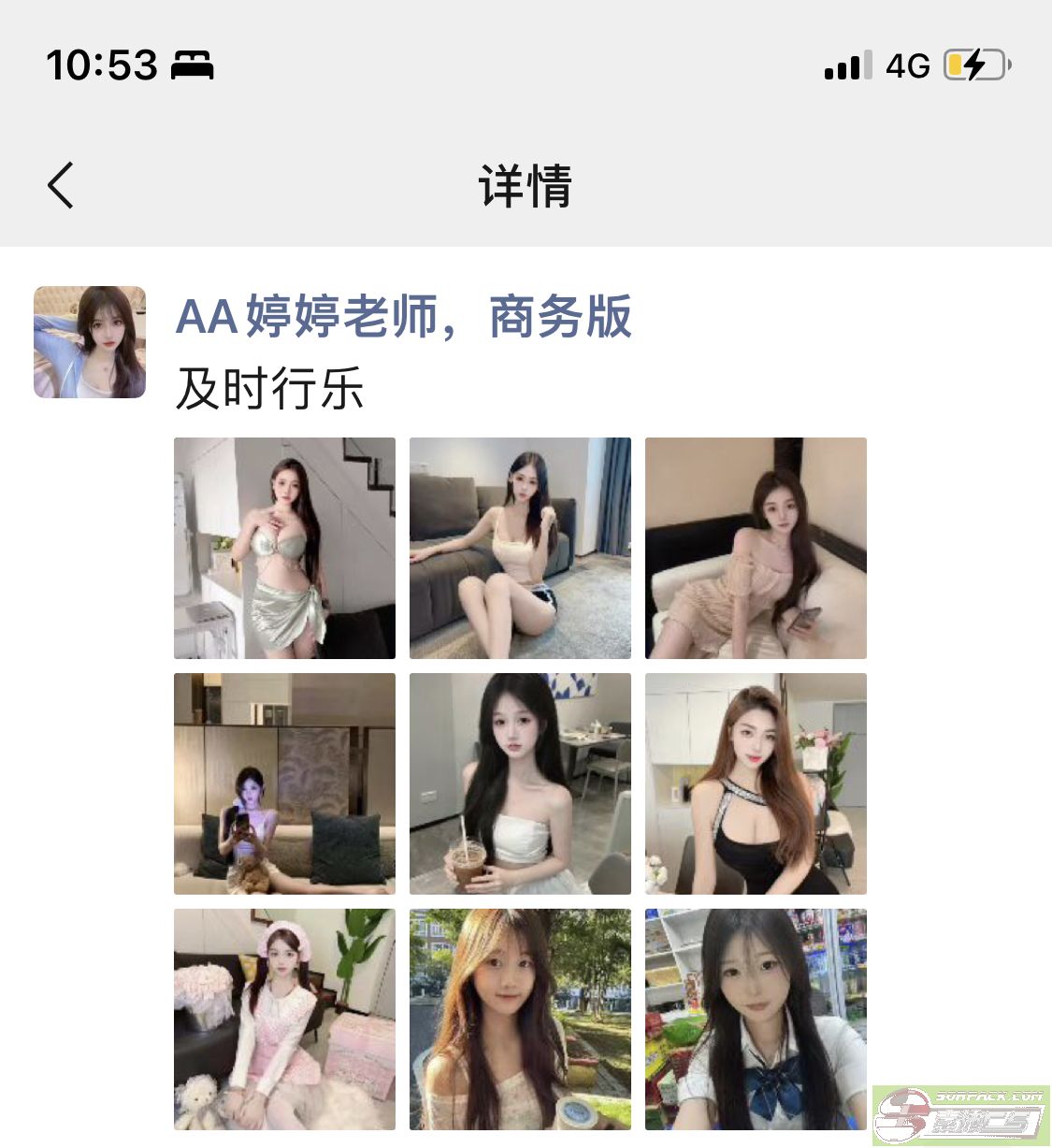The height and width of the screenshot is (1148, 1052).
Task: Open profile link AA婷婷老师，商务版
Action: [x=403, y=316]
